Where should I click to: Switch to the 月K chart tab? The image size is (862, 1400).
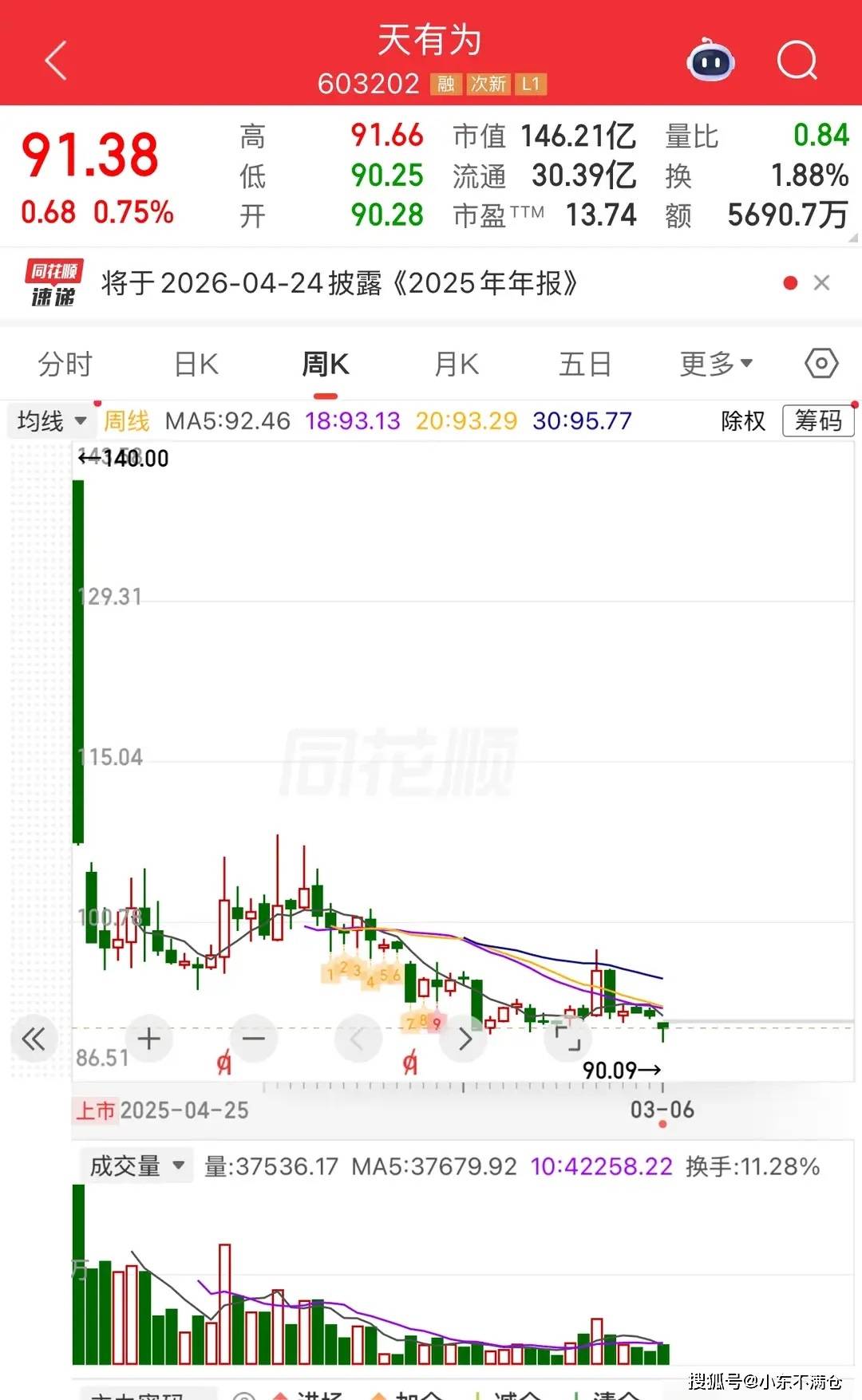[457, 365]
